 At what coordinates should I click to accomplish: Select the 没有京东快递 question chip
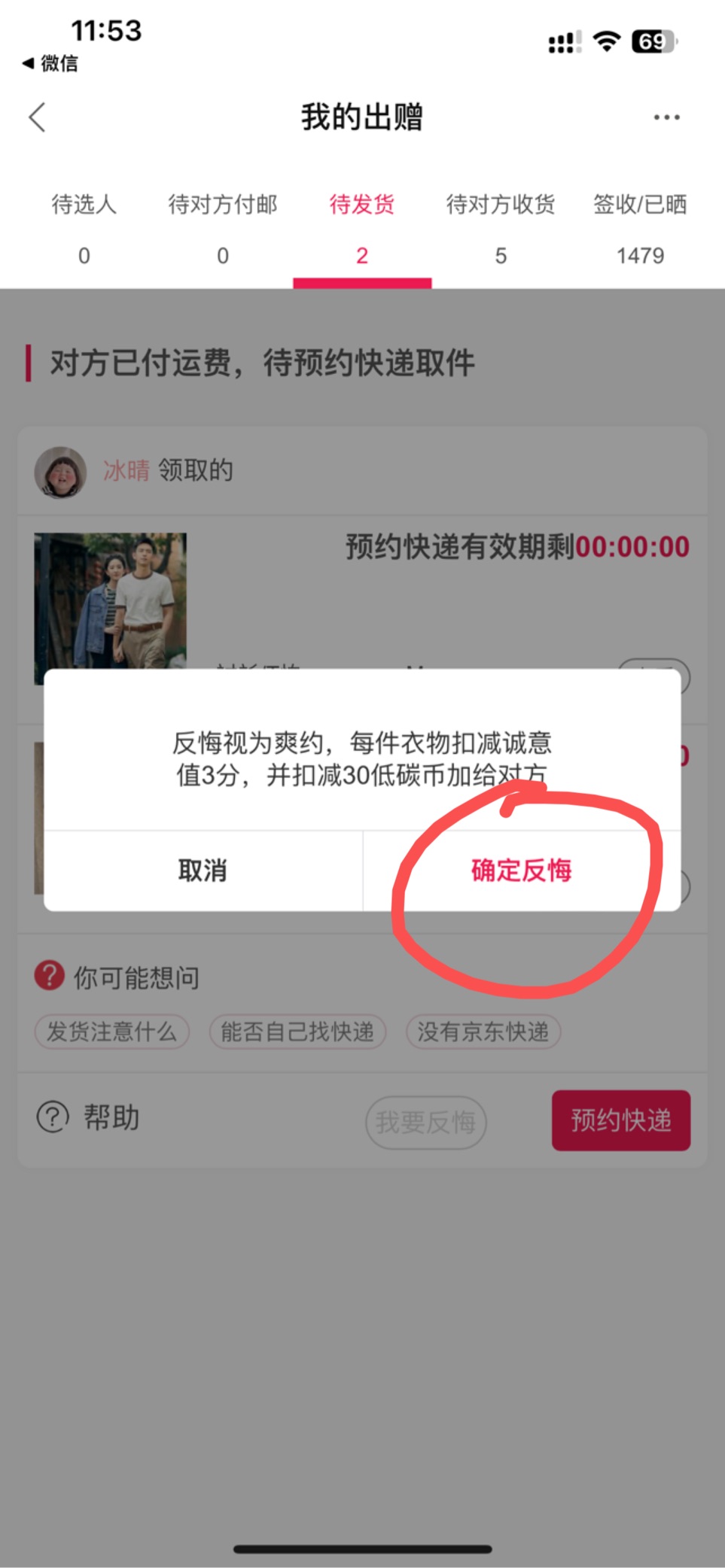[x=483, y=1032]
